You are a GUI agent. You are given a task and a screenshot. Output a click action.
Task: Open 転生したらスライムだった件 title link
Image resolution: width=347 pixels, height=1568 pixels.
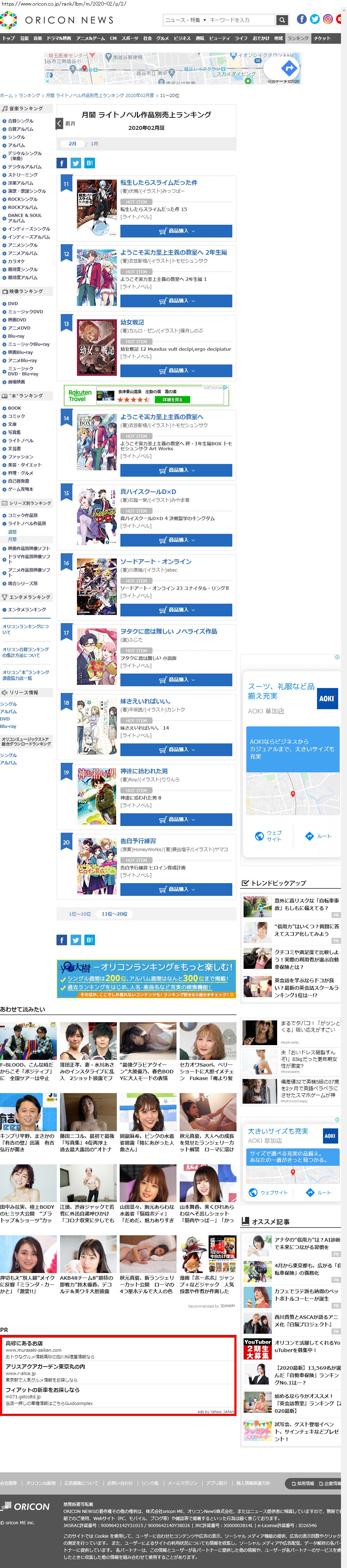pyautogui.click(x=158, y=183)
